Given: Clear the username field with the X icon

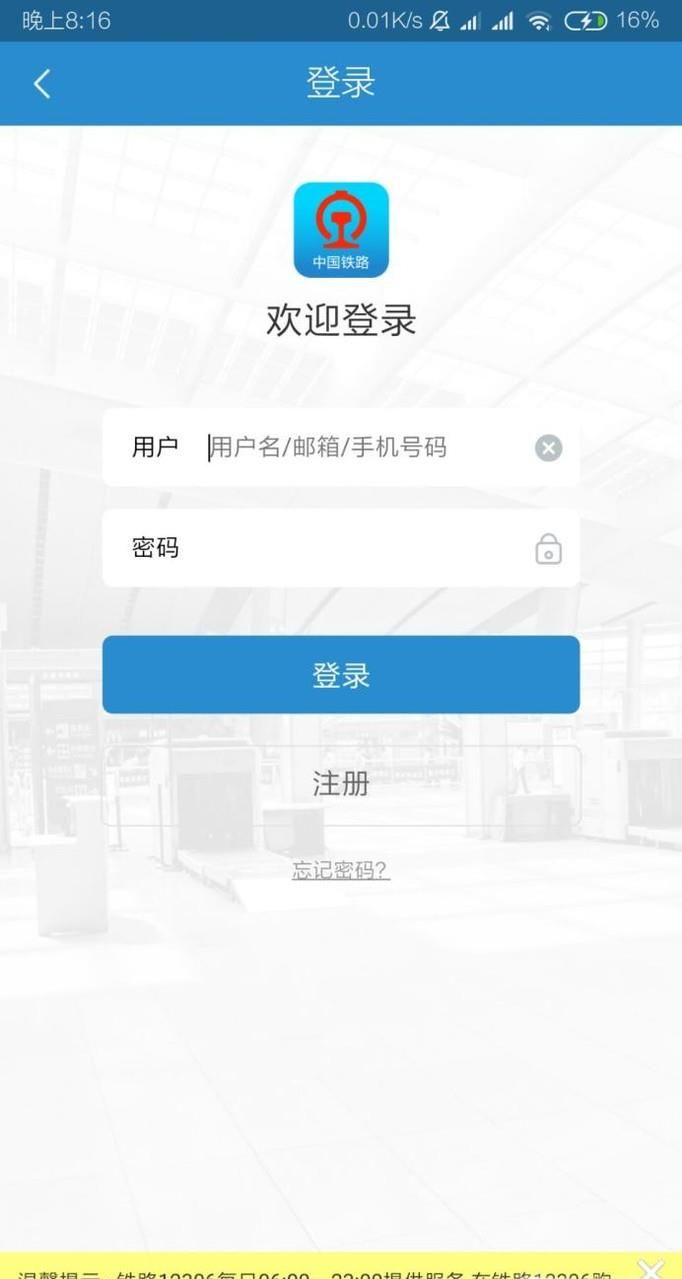Looking at the screenshot, I should pos(548,448).
